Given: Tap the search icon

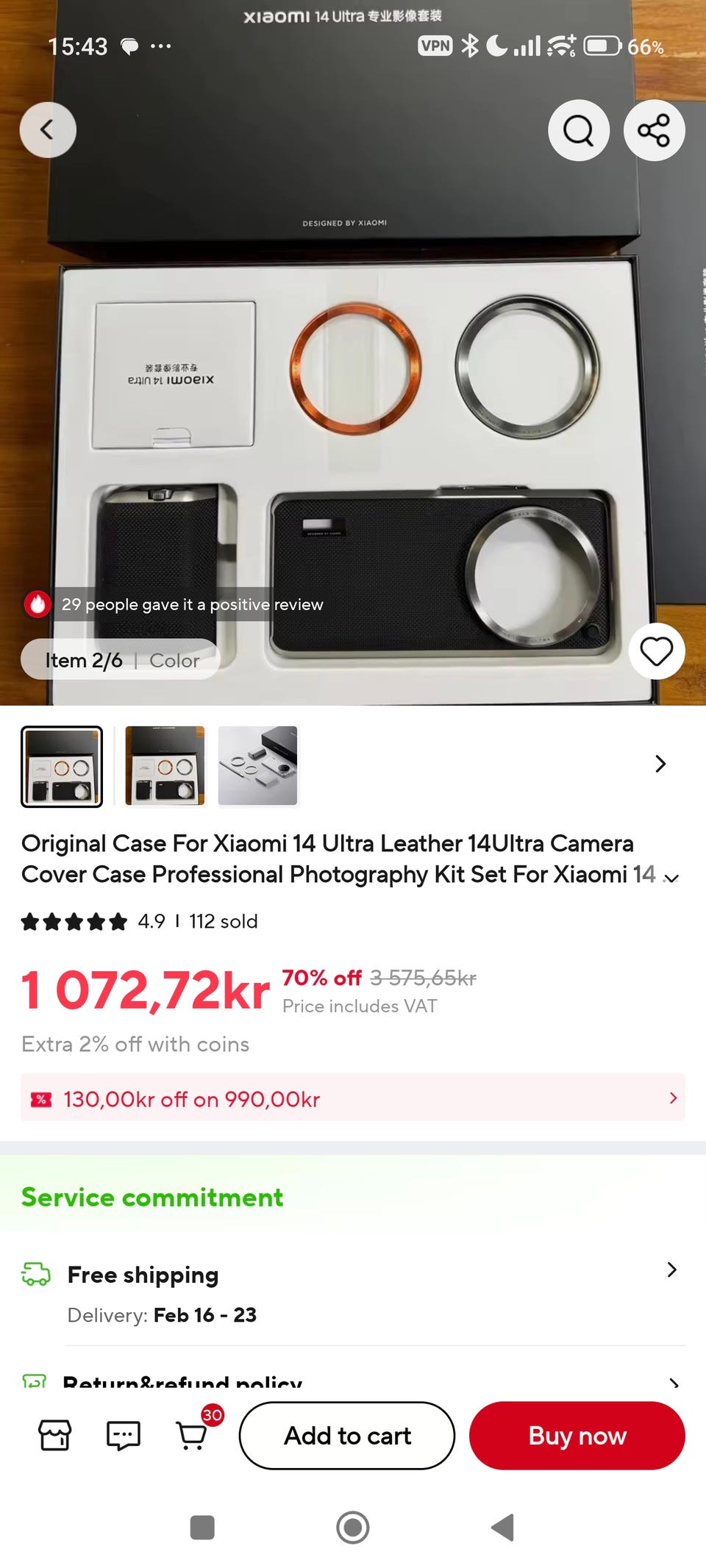Looking at the screenshot, I should 579,130.
